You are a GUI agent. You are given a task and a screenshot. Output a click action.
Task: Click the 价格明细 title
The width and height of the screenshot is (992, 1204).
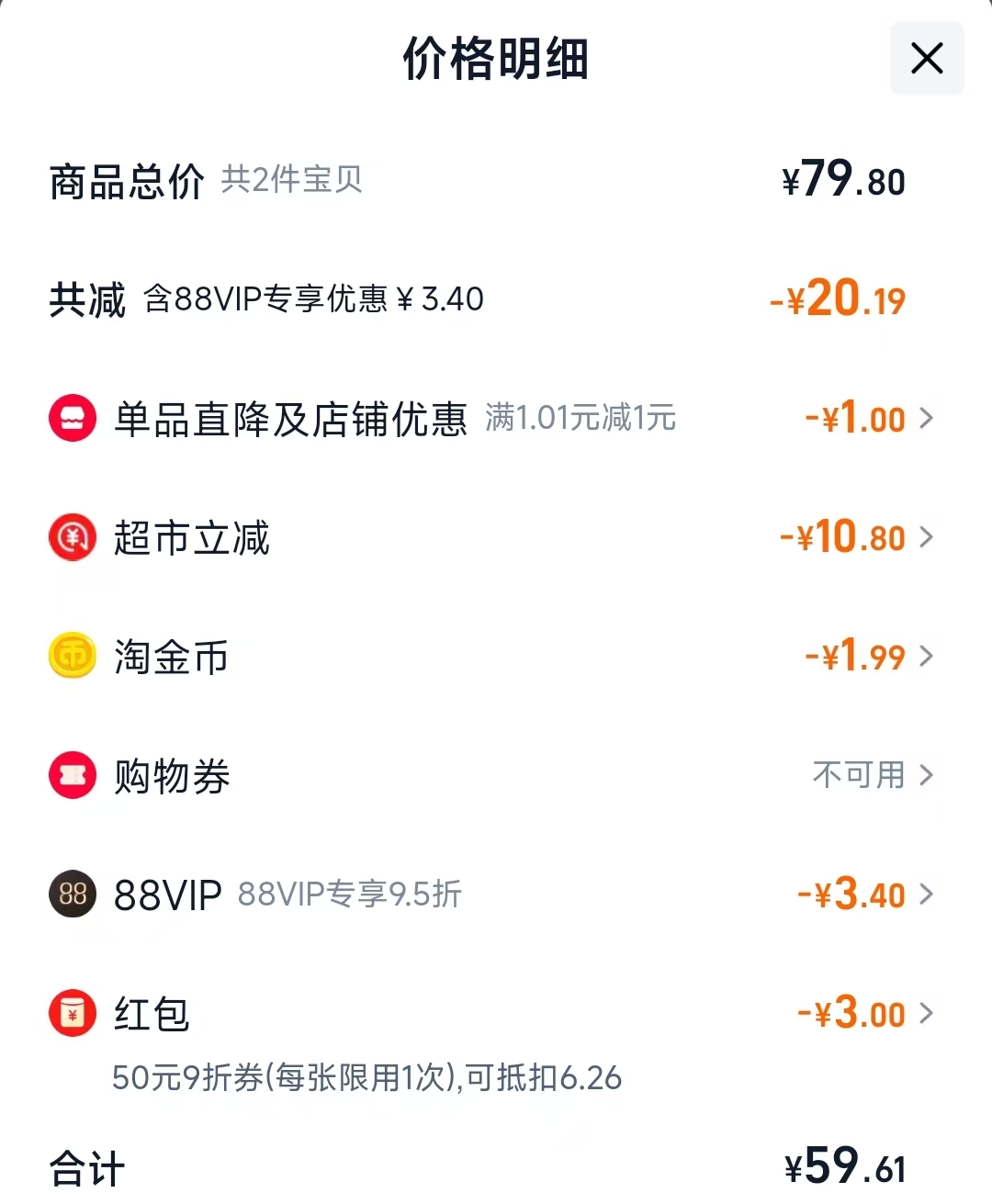496,59
